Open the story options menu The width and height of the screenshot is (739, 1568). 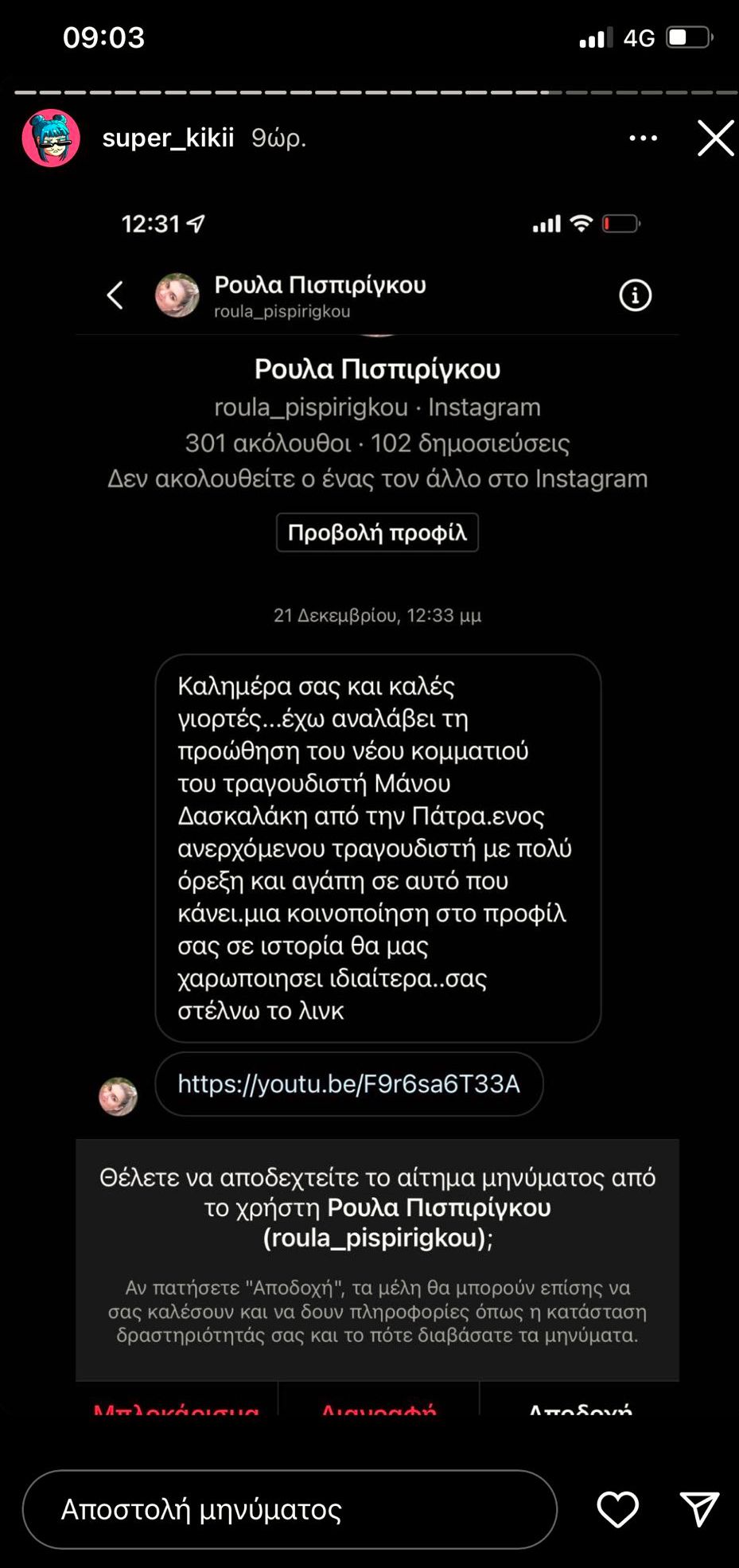(x=643, y=138)
